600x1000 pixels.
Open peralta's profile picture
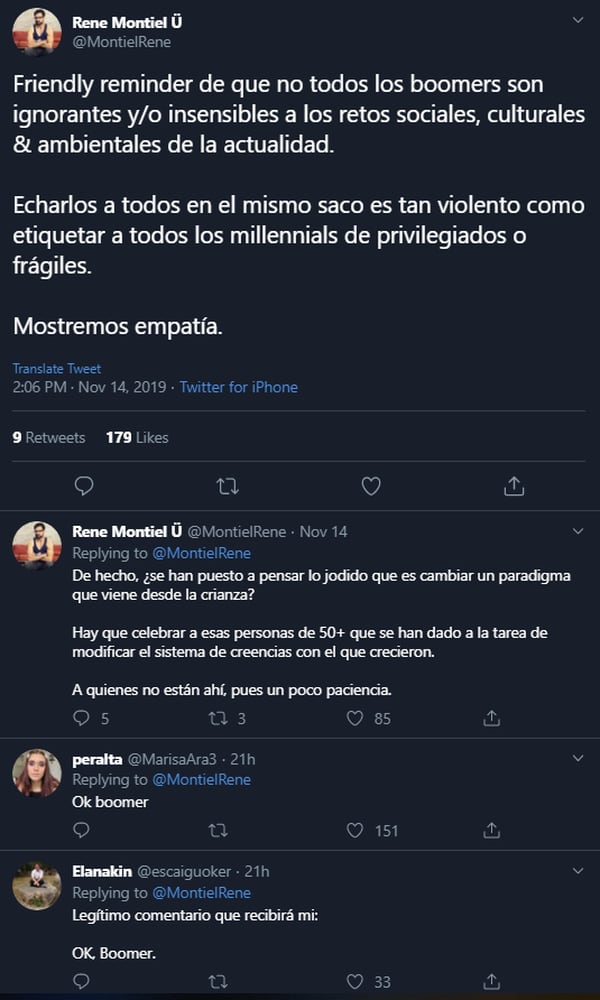click(x=37, y=772)
